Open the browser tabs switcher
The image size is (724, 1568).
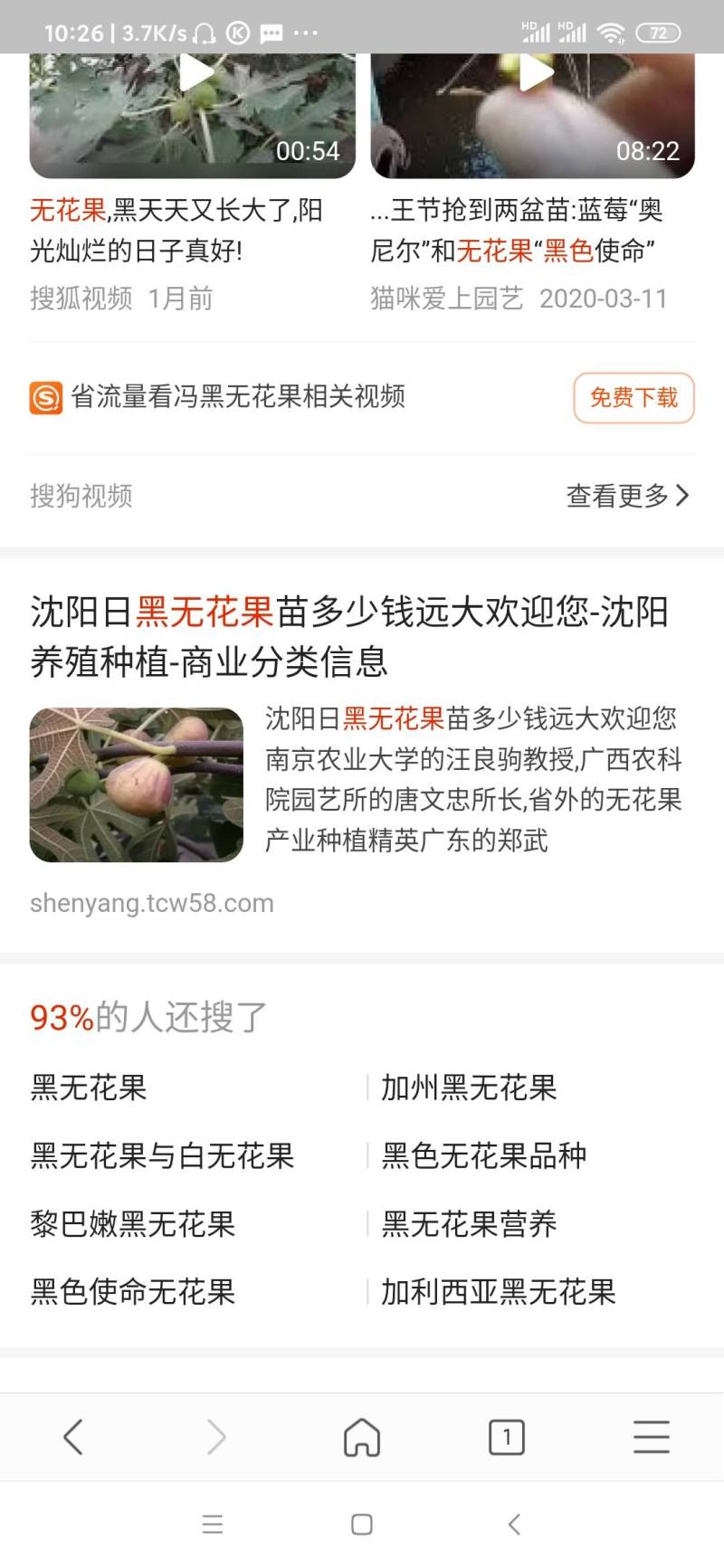(x=507, y=1437)
